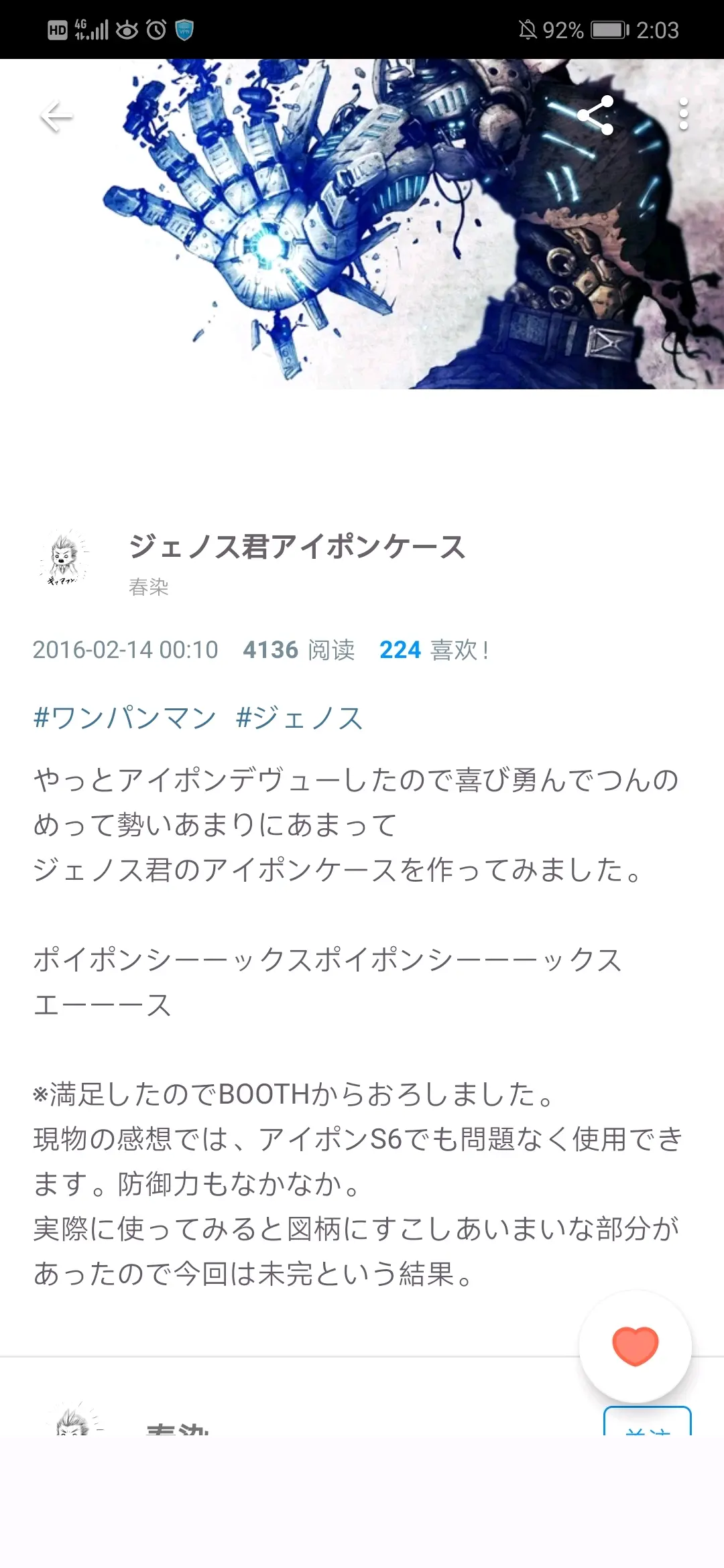Share this post
This screenshot has width=724, height=1568.
(x=595, y=115)
